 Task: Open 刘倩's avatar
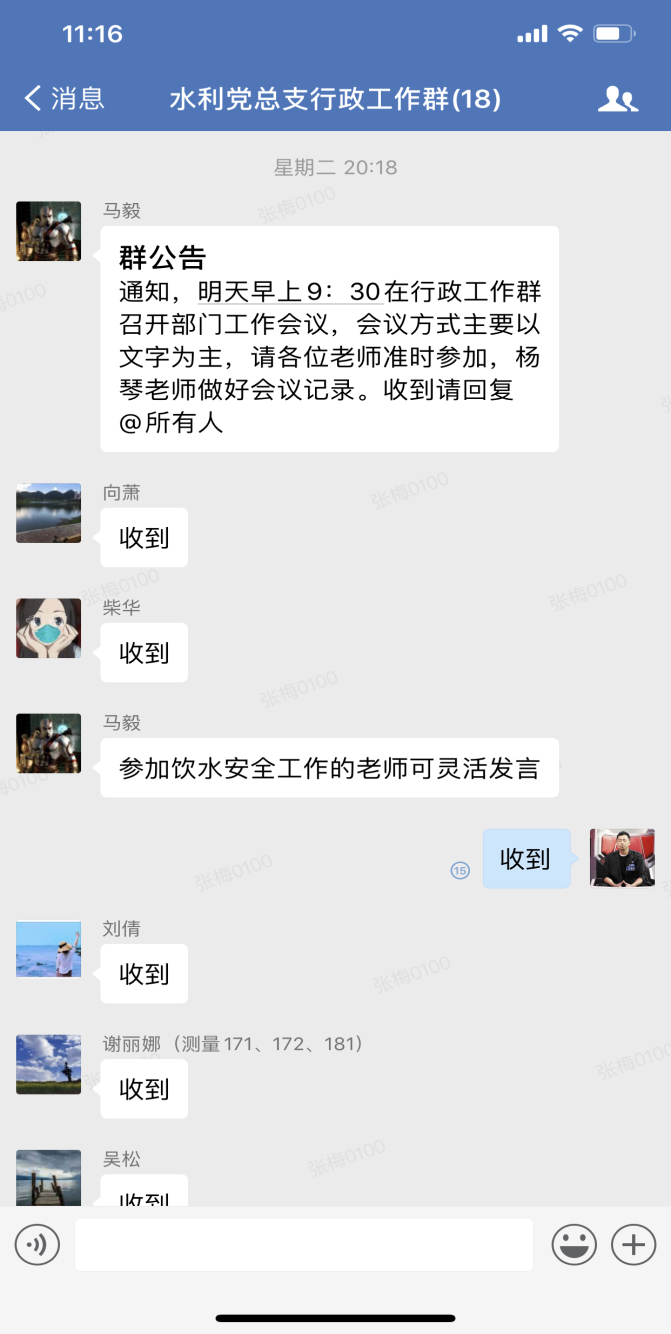(x=48, y=949)
